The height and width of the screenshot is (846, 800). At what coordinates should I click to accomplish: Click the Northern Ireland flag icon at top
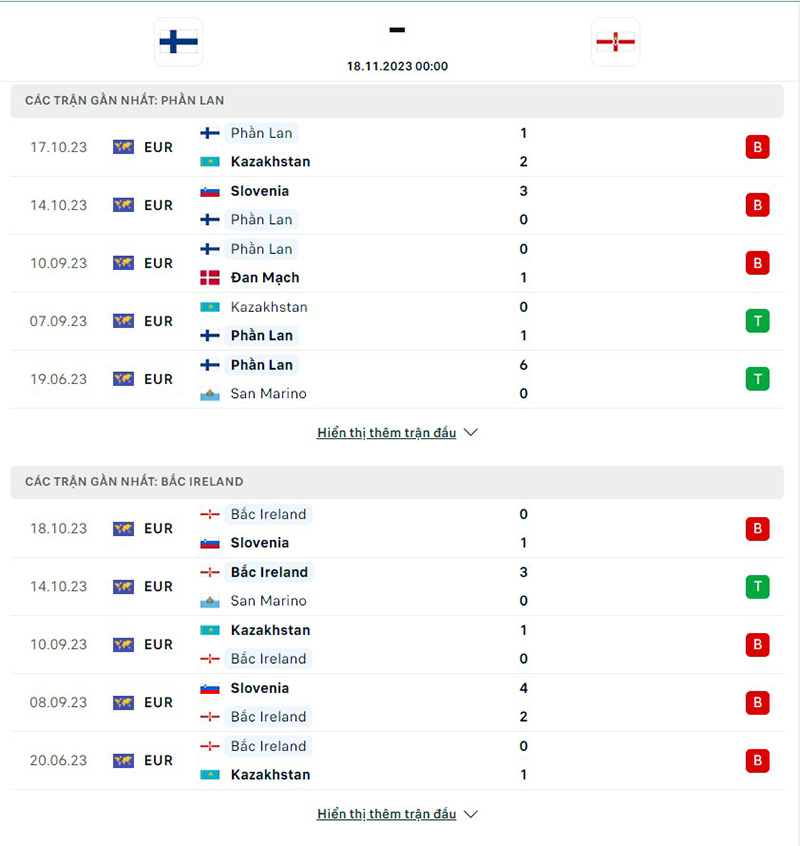pos(615,42)
